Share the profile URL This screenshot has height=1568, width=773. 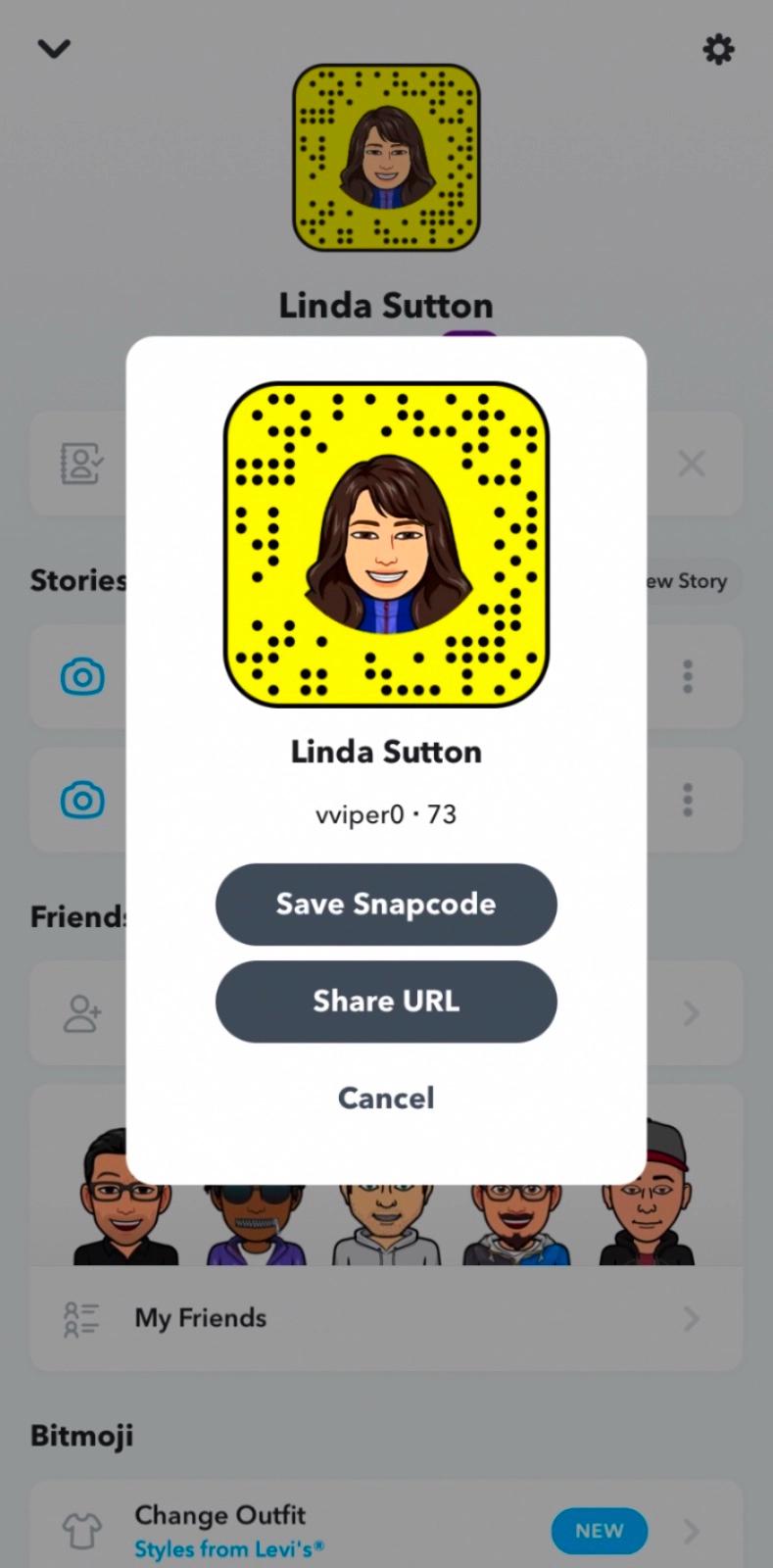(x=386, y=1001)
